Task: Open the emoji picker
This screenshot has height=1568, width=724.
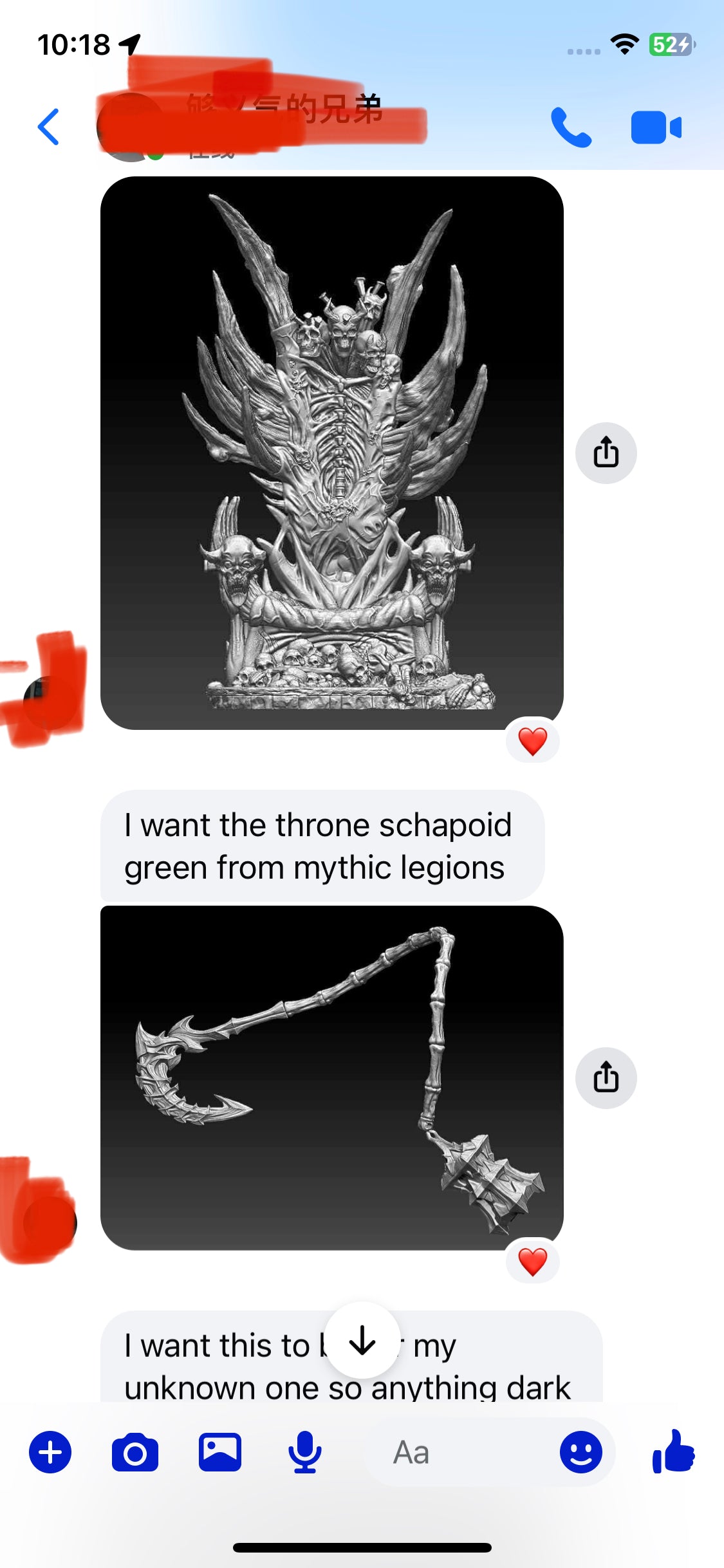Action: click(580, 1452)
